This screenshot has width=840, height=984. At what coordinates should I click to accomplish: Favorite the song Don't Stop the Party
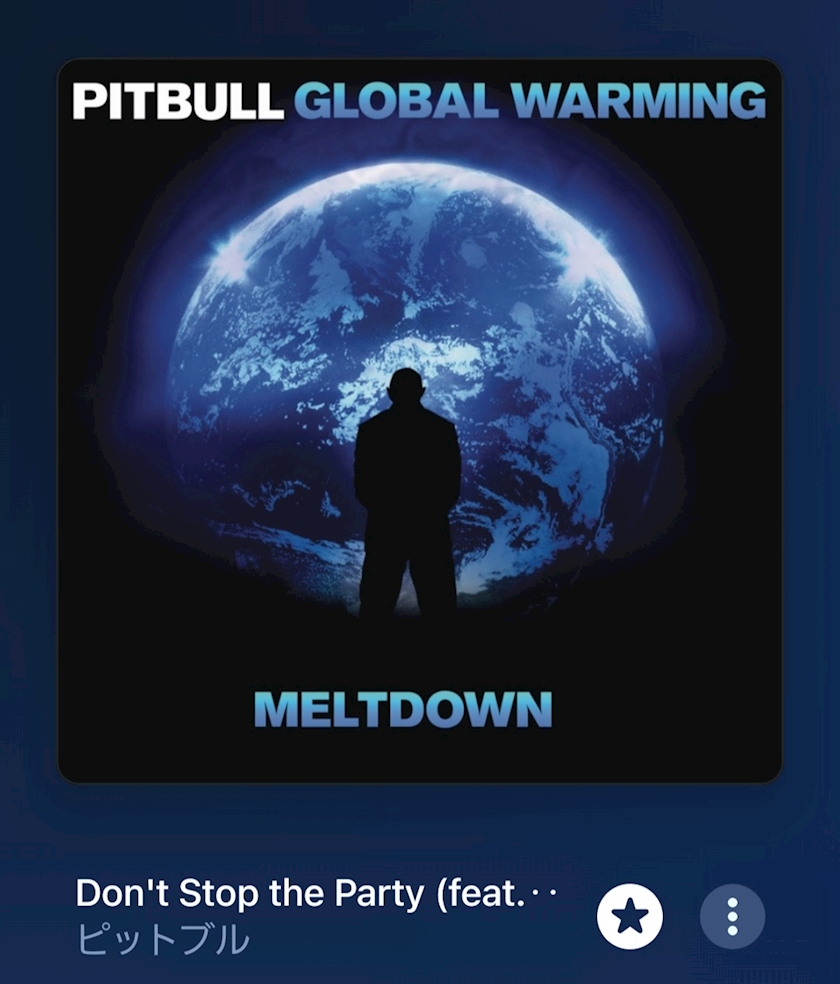point(630,915)
